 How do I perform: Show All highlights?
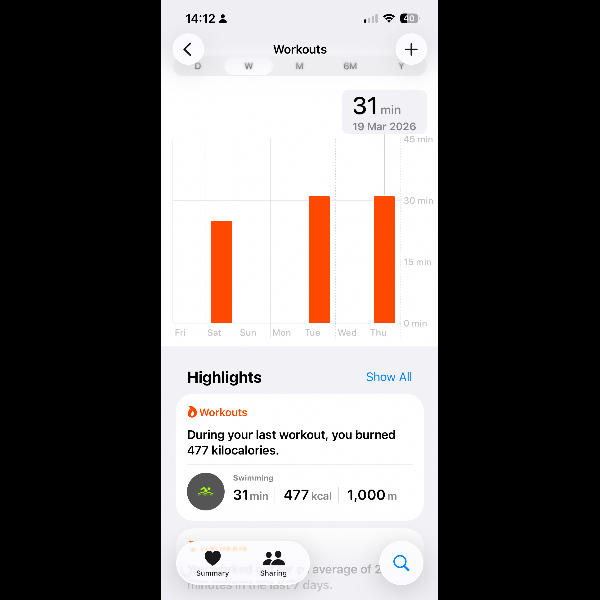point(388,377)
